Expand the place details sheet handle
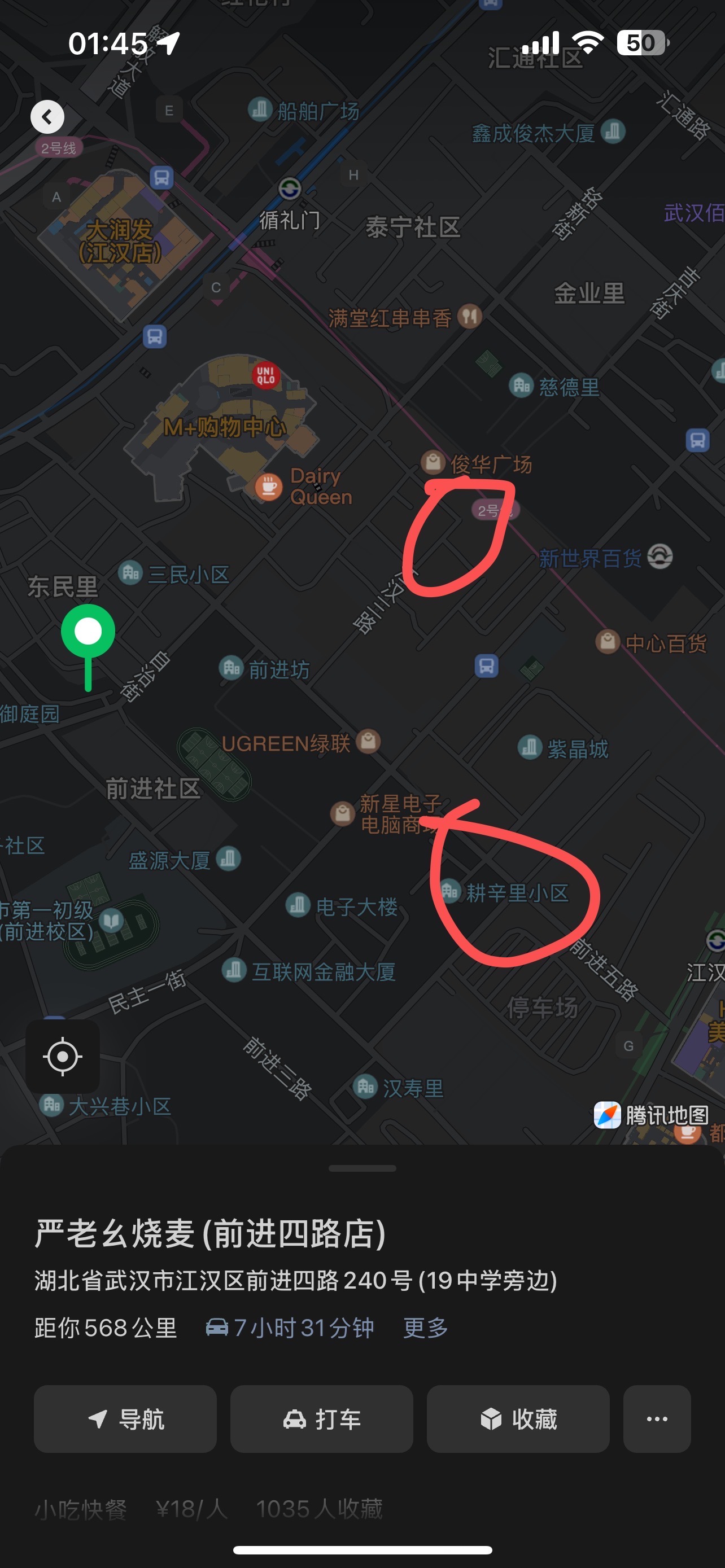The height and width of the screenshot is (1568, 725). [x=362, y=1168]
